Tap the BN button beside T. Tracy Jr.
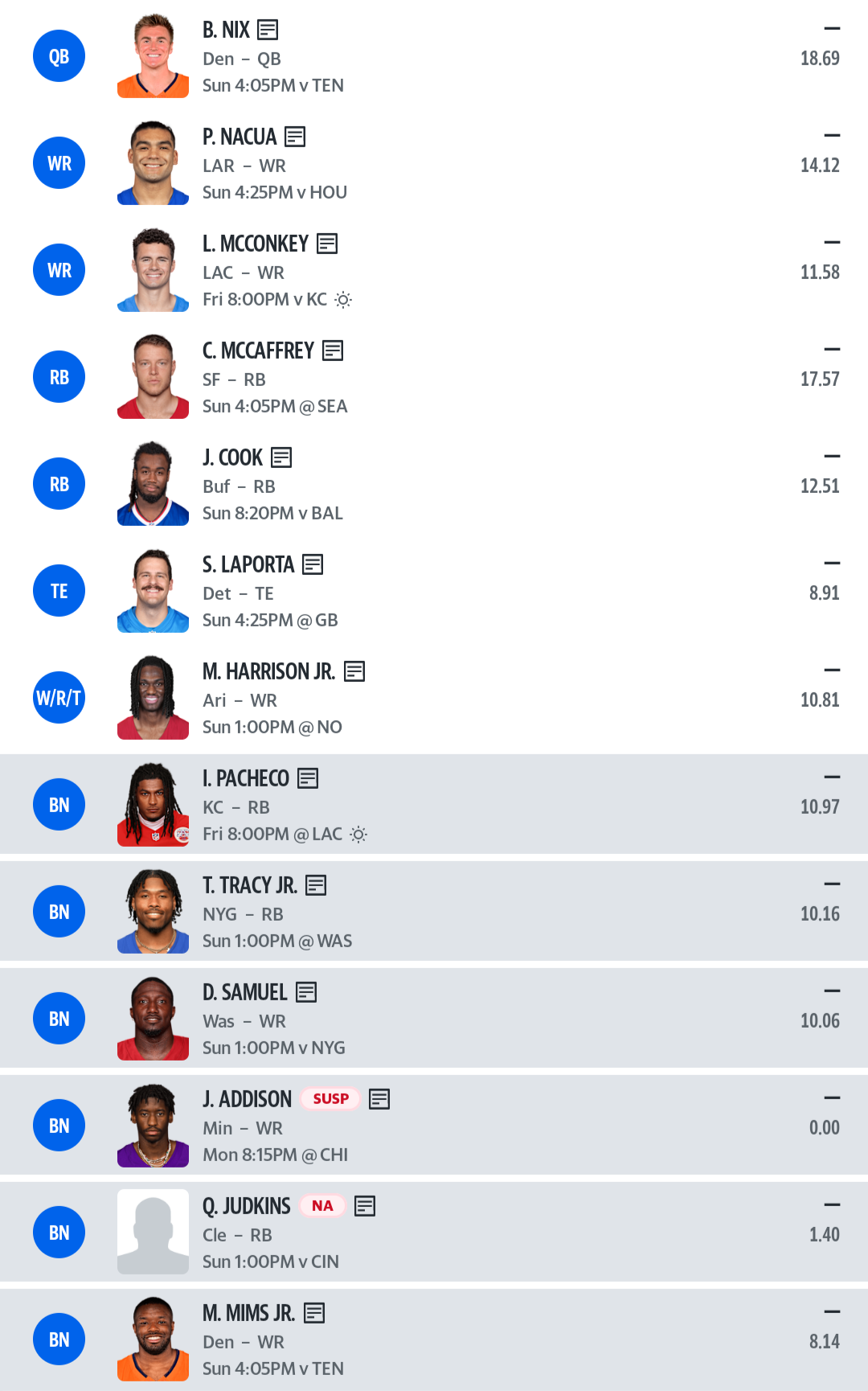 click(x=59, y=912)
